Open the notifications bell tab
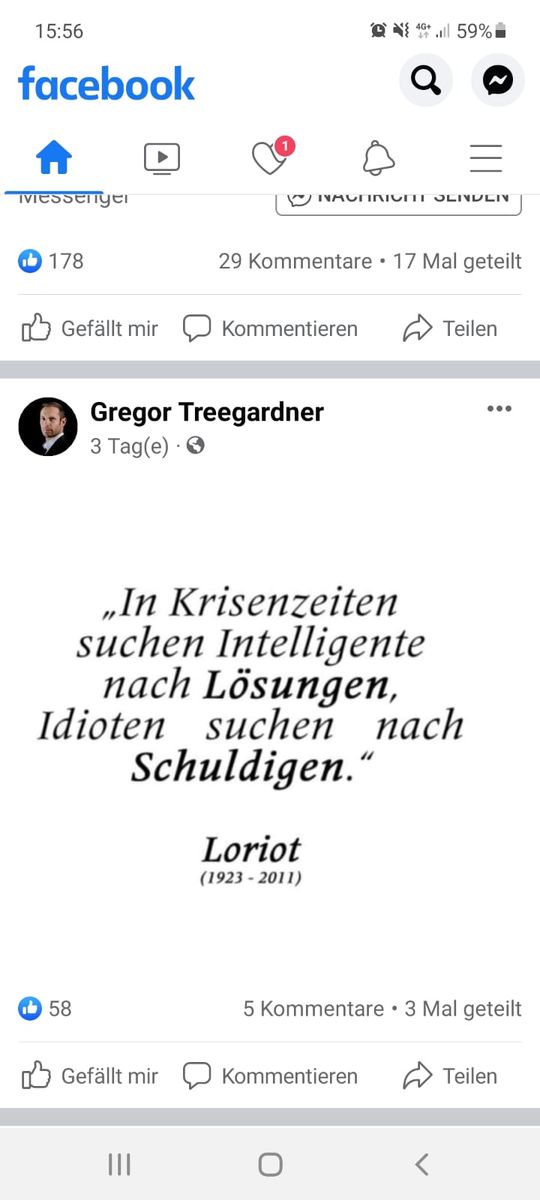540x1200 pixels. click(378, 158)
